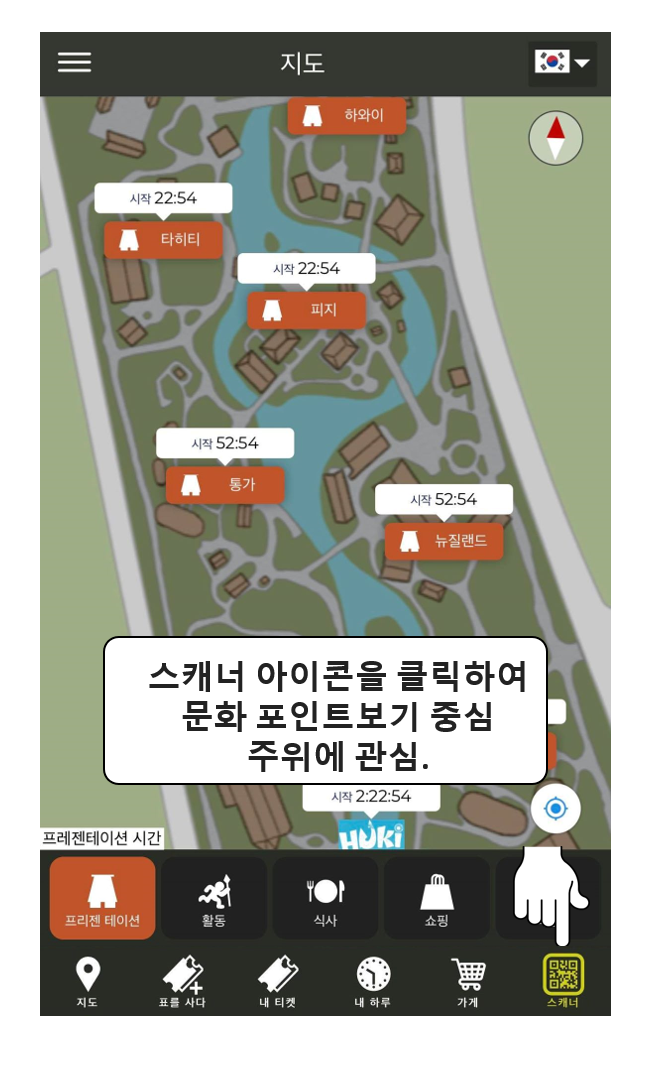Screen dimensions: 651x1069
Task: Switch to the 가게 shop tab
Action: tap(467, 981)
